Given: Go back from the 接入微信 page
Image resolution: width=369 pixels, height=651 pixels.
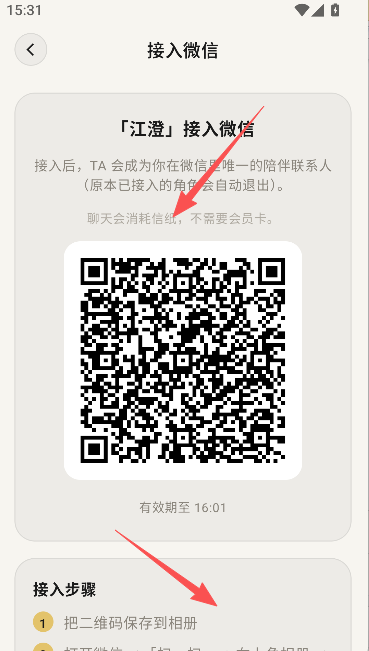Looking at the screenshot, I should click(x=31, y=50).
